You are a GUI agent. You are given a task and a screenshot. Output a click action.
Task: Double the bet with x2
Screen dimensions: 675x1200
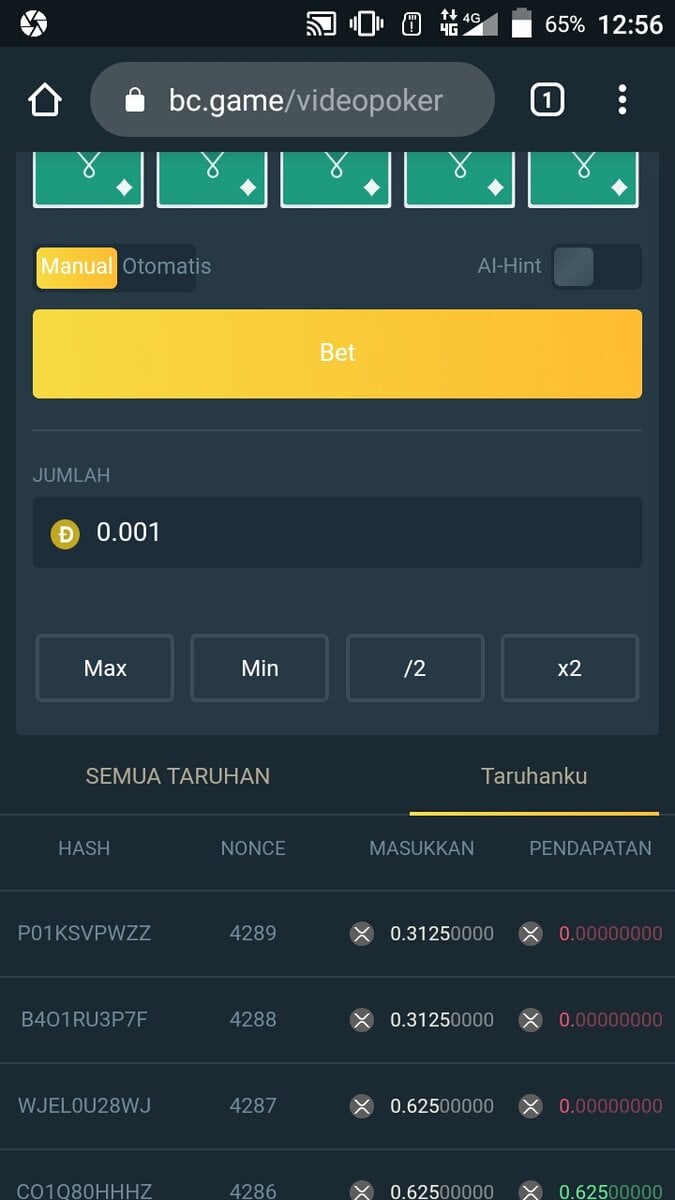(569, 668)
